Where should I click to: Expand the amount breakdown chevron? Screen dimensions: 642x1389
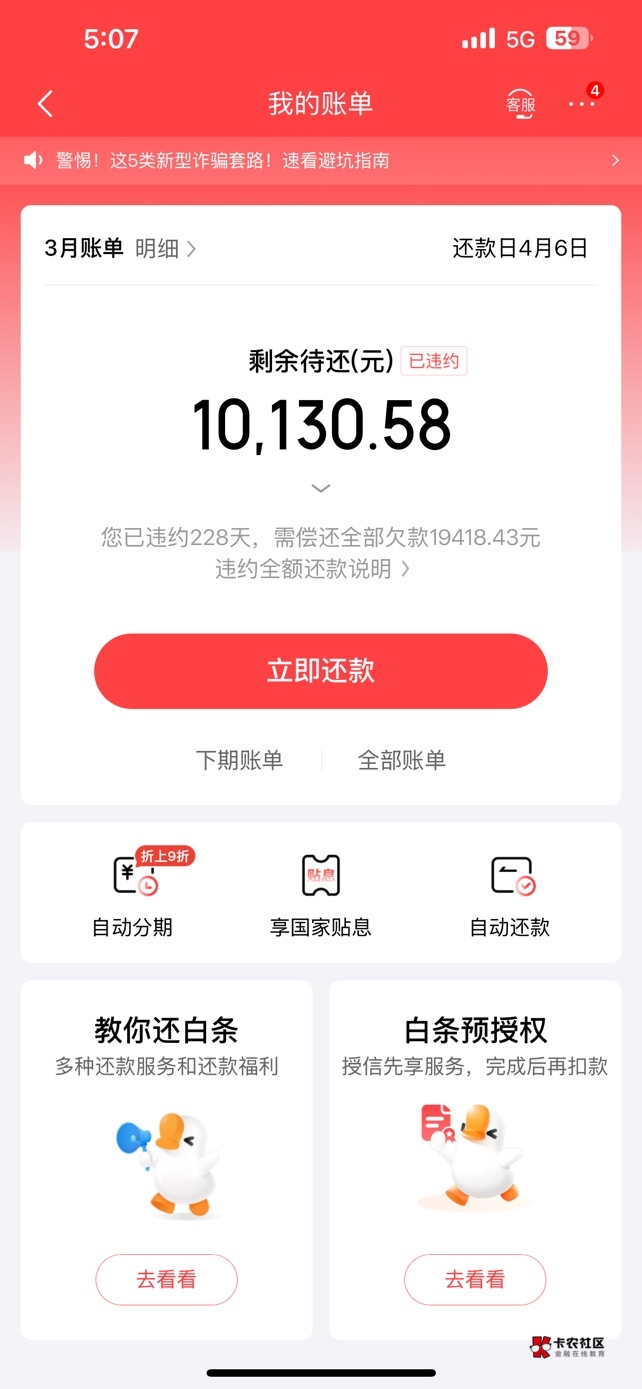320,488
